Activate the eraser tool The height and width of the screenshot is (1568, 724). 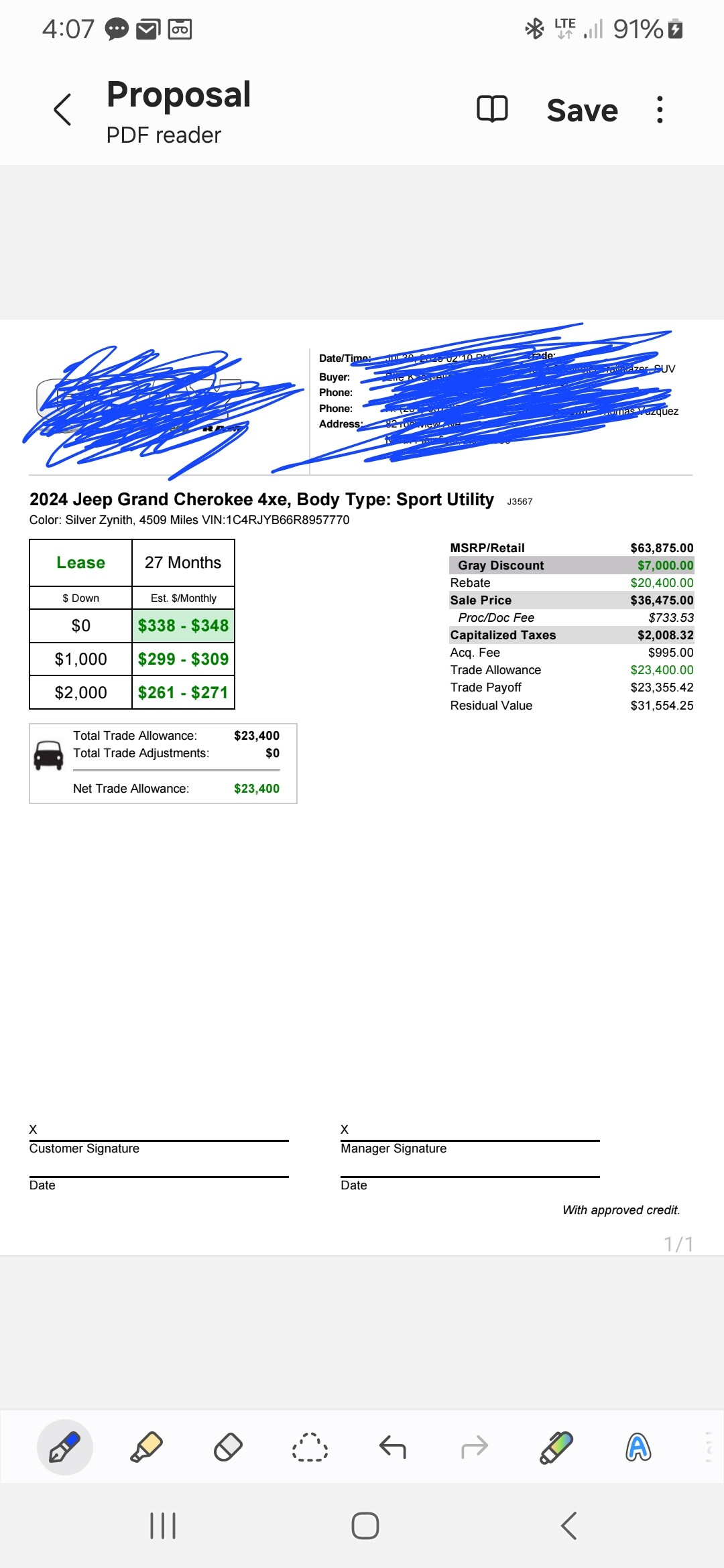(228, 1447)
